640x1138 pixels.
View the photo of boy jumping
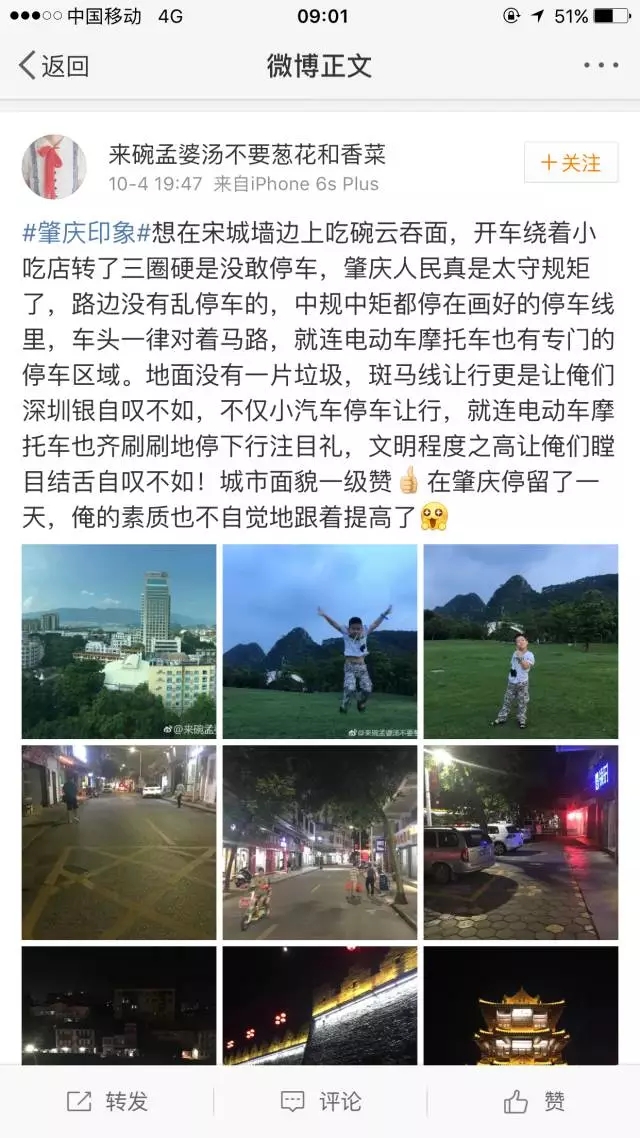click(x=320, y=641)
